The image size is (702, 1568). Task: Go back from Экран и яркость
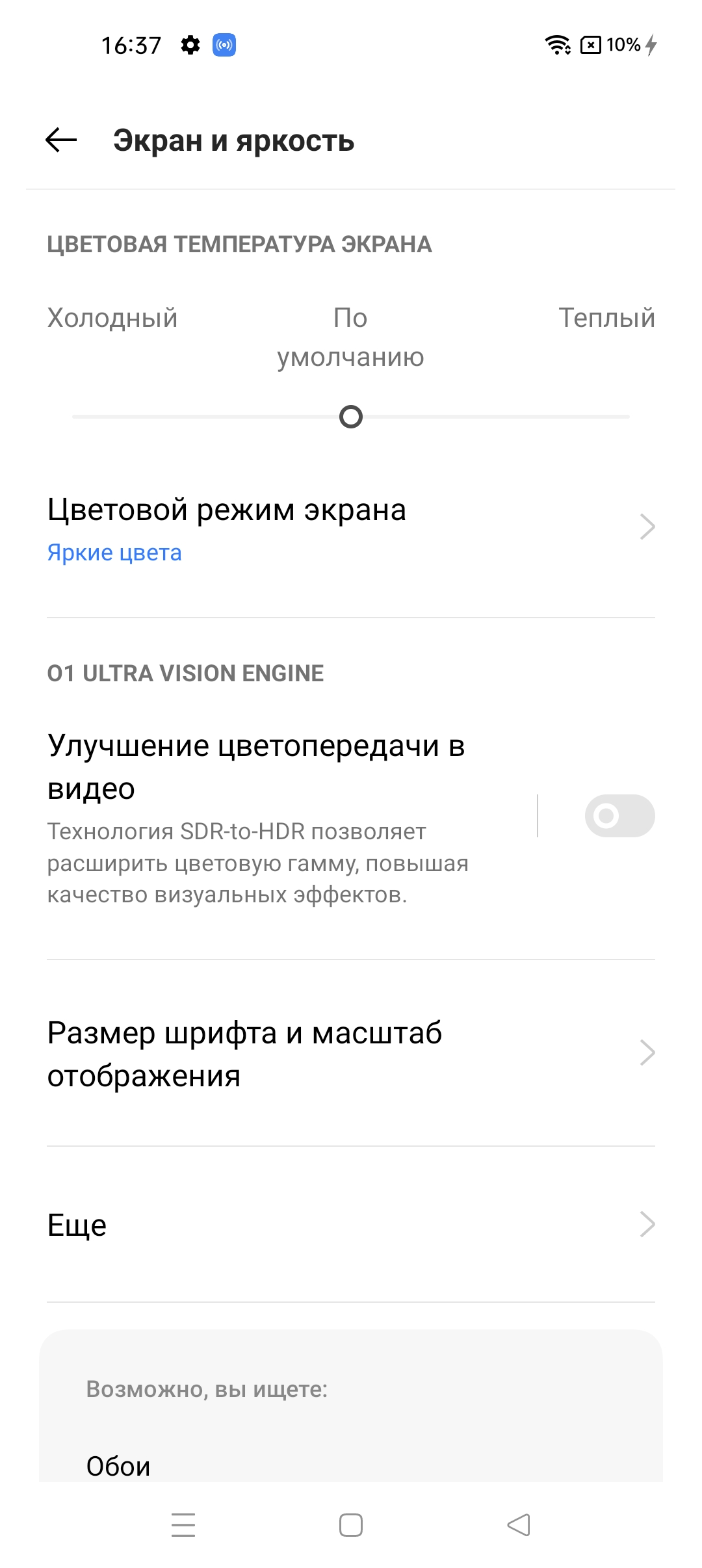point(61,140)
